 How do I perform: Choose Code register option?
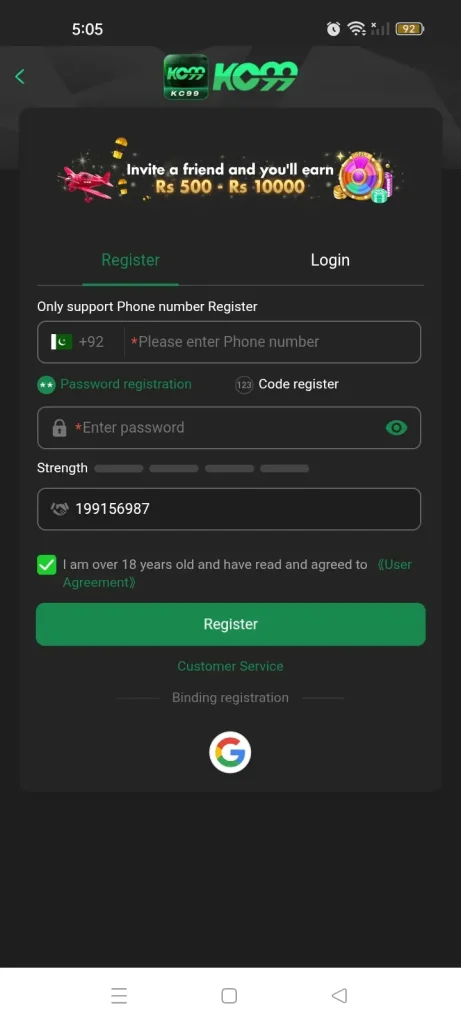[287, 385]
